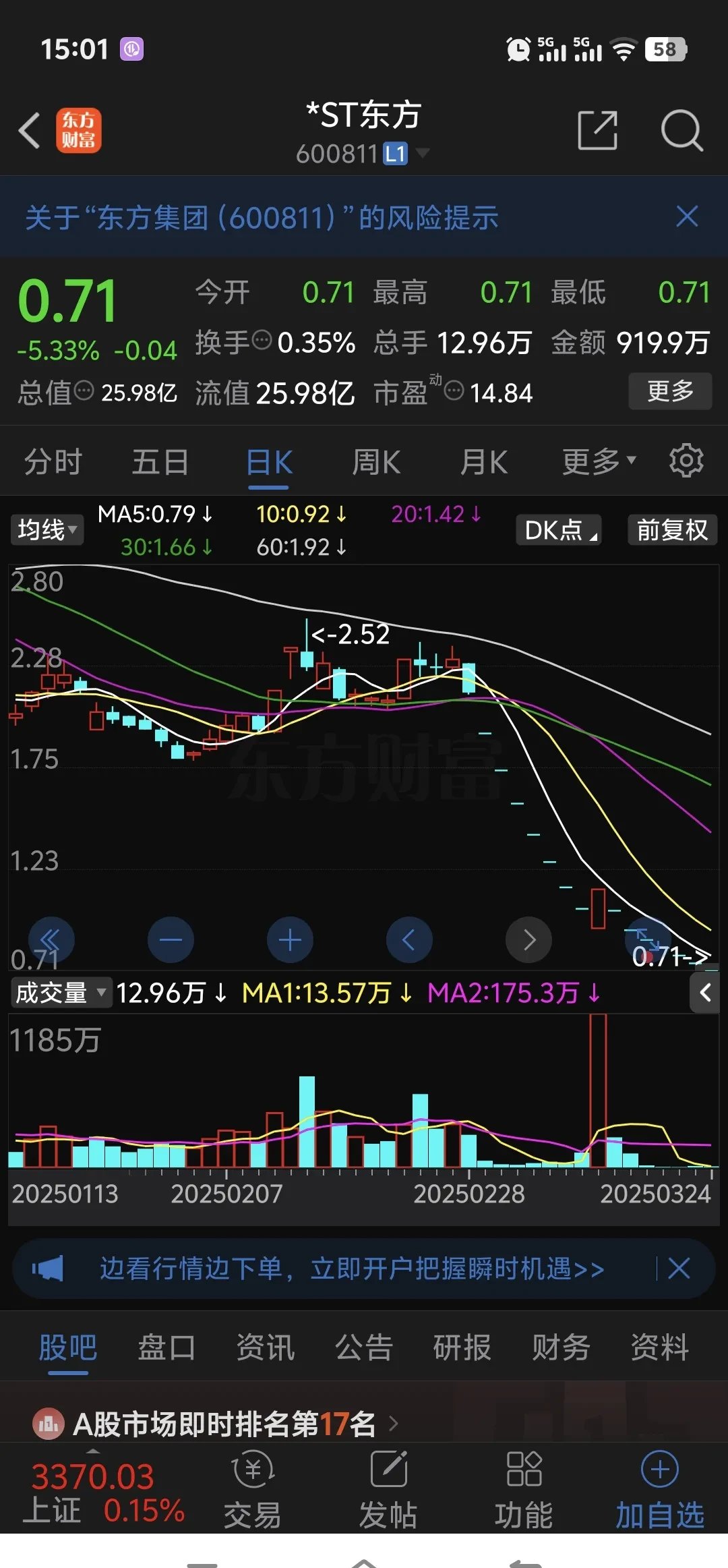The image size is (728, 1568).
Task: Zoom in chart with the plus icon
Action: pos(290,939)
